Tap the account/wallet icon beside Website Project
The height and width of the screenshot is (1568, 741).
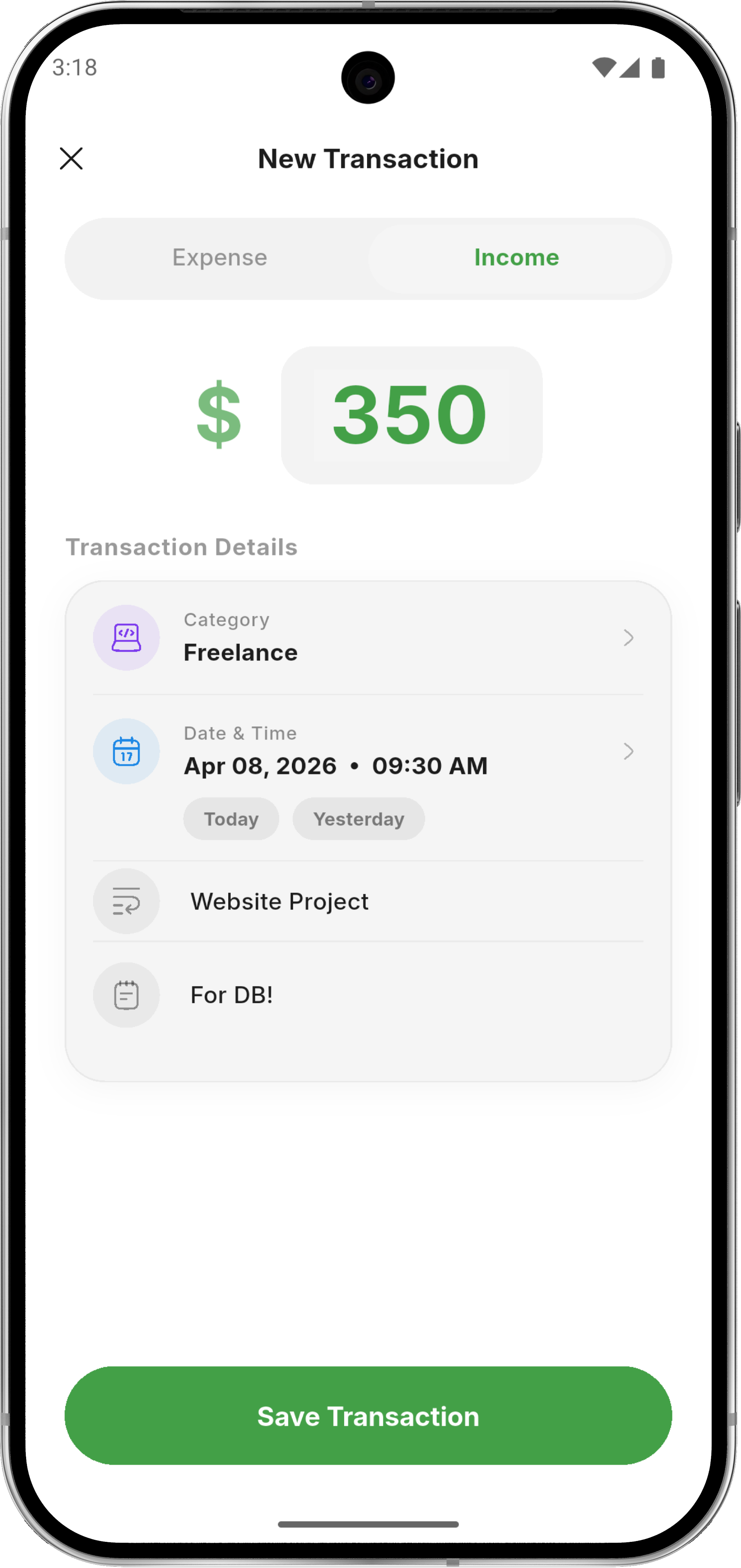126,901
